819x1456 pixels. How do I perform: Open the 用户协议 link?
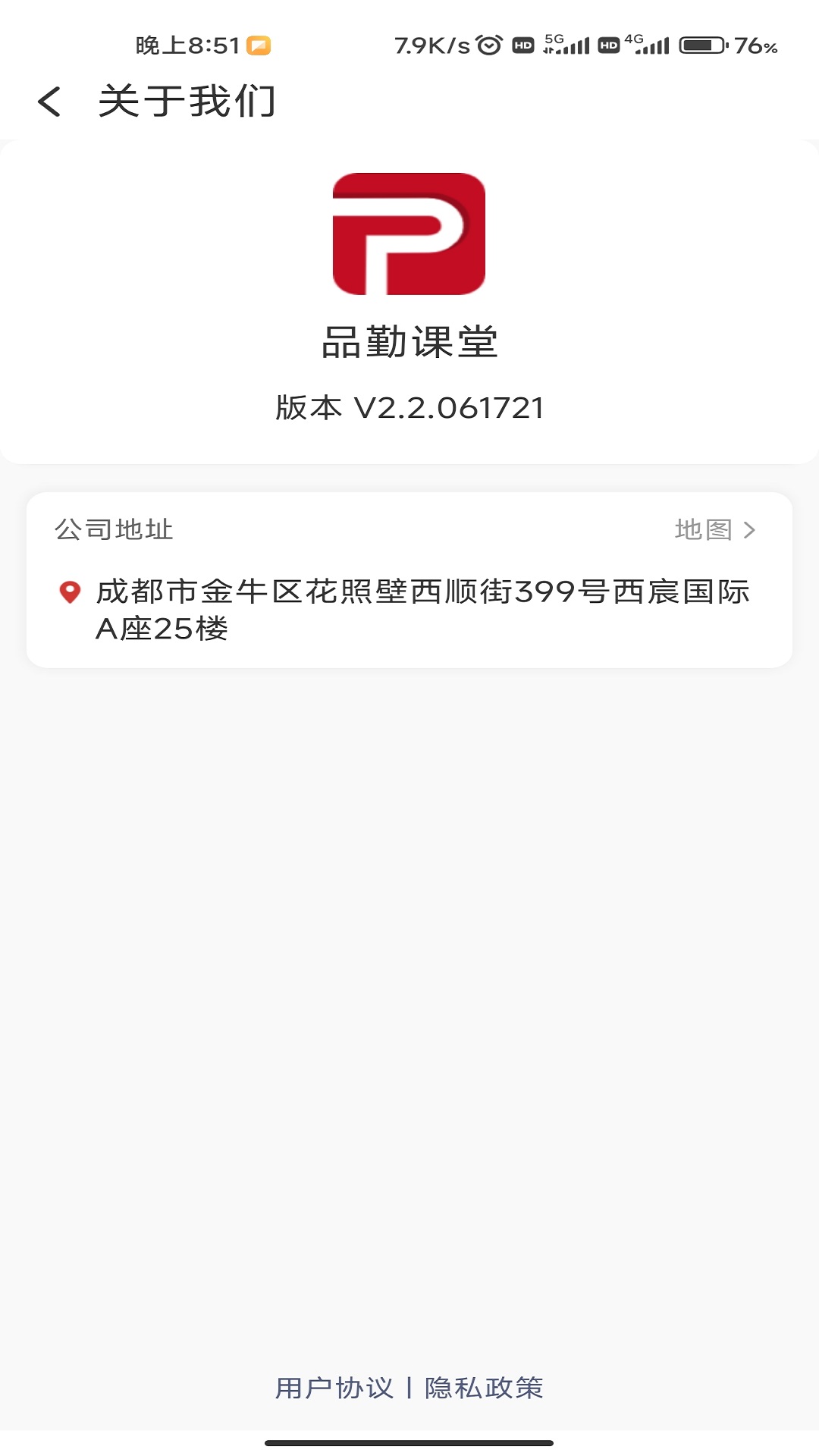[334, 1388]
